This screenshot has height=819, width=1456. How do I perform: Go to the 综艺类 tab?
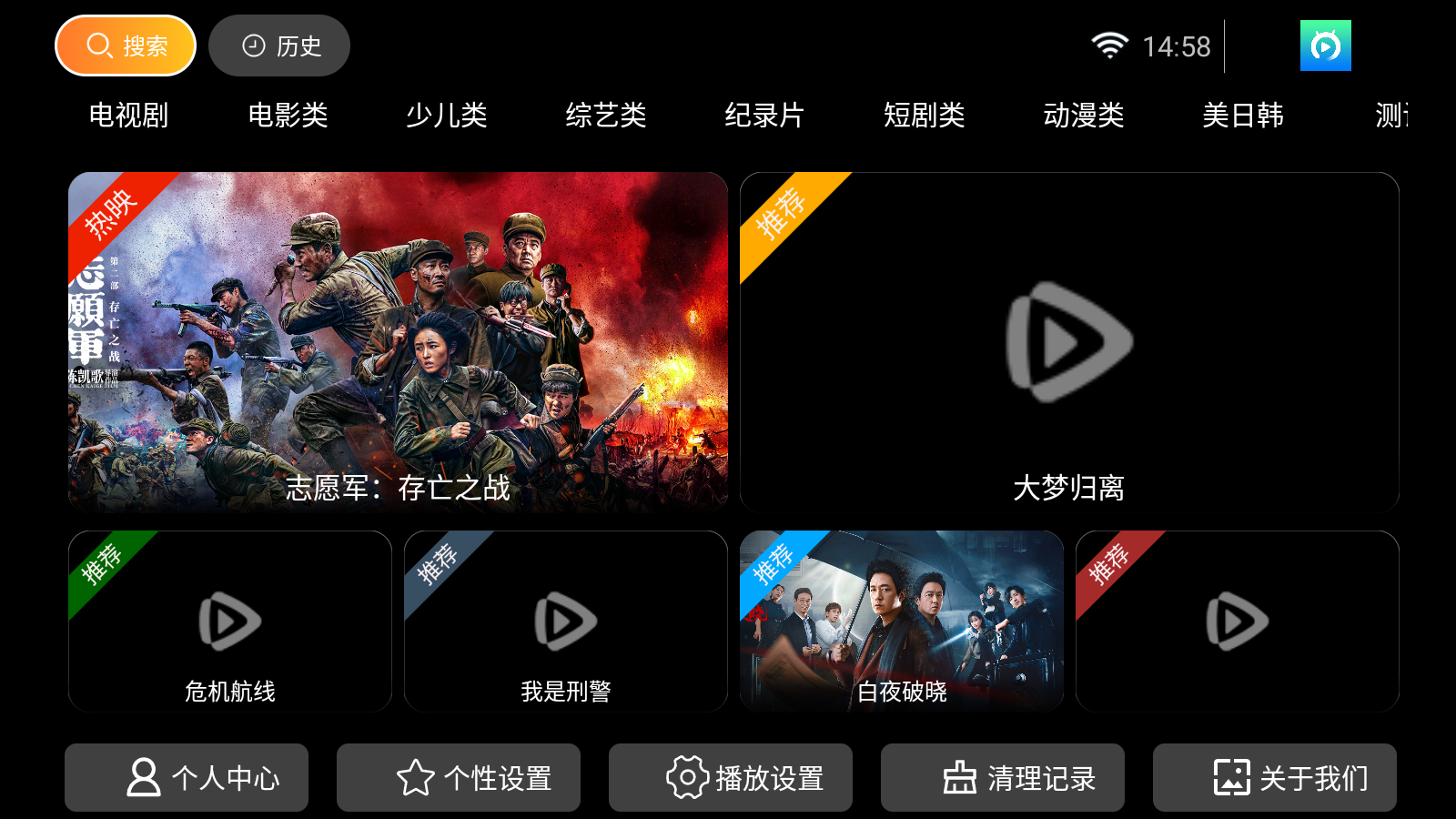point(606,116)
